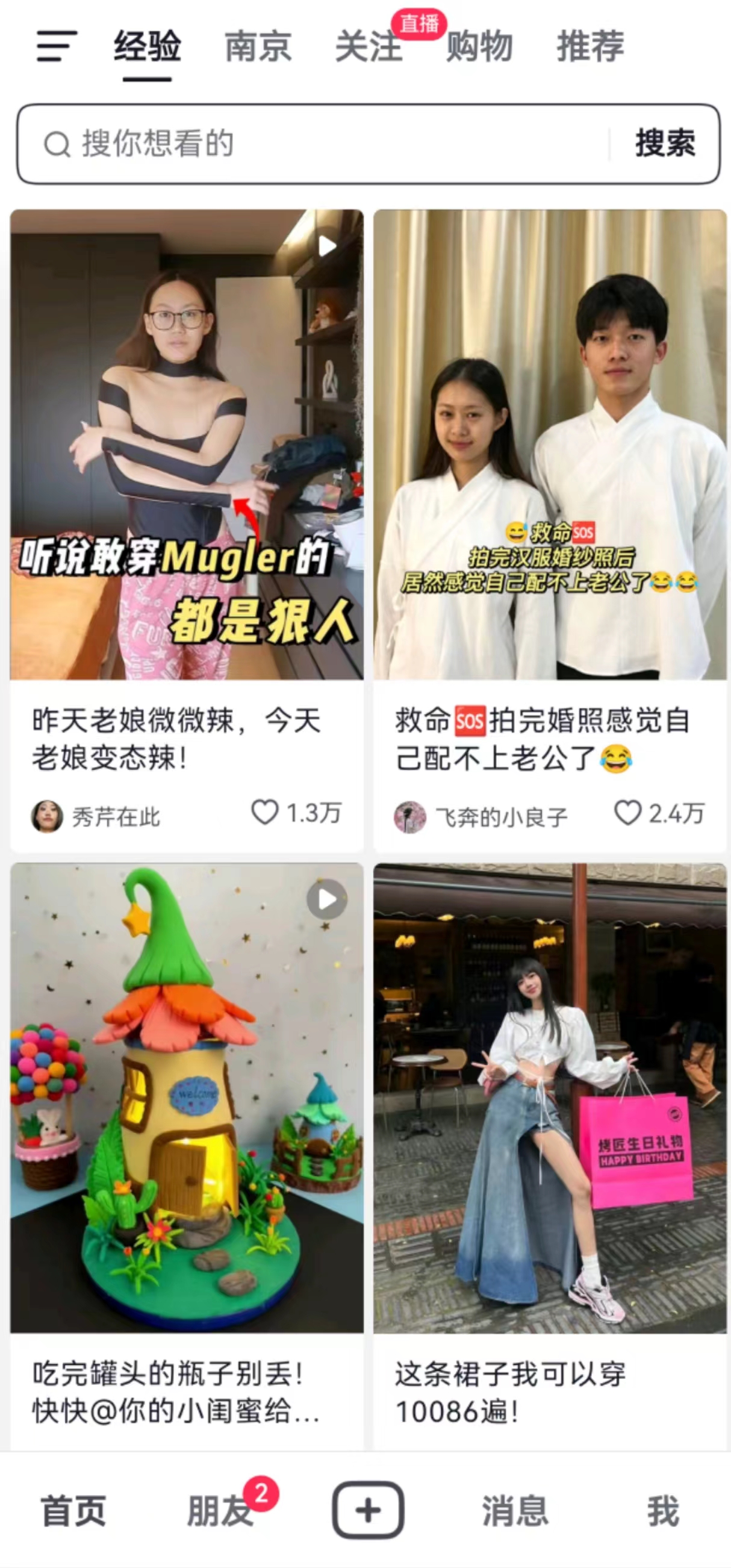The height and width of the screenshot is (1568, 731).
Task: Create a new post with the plus button
Action: (368, 1511)
